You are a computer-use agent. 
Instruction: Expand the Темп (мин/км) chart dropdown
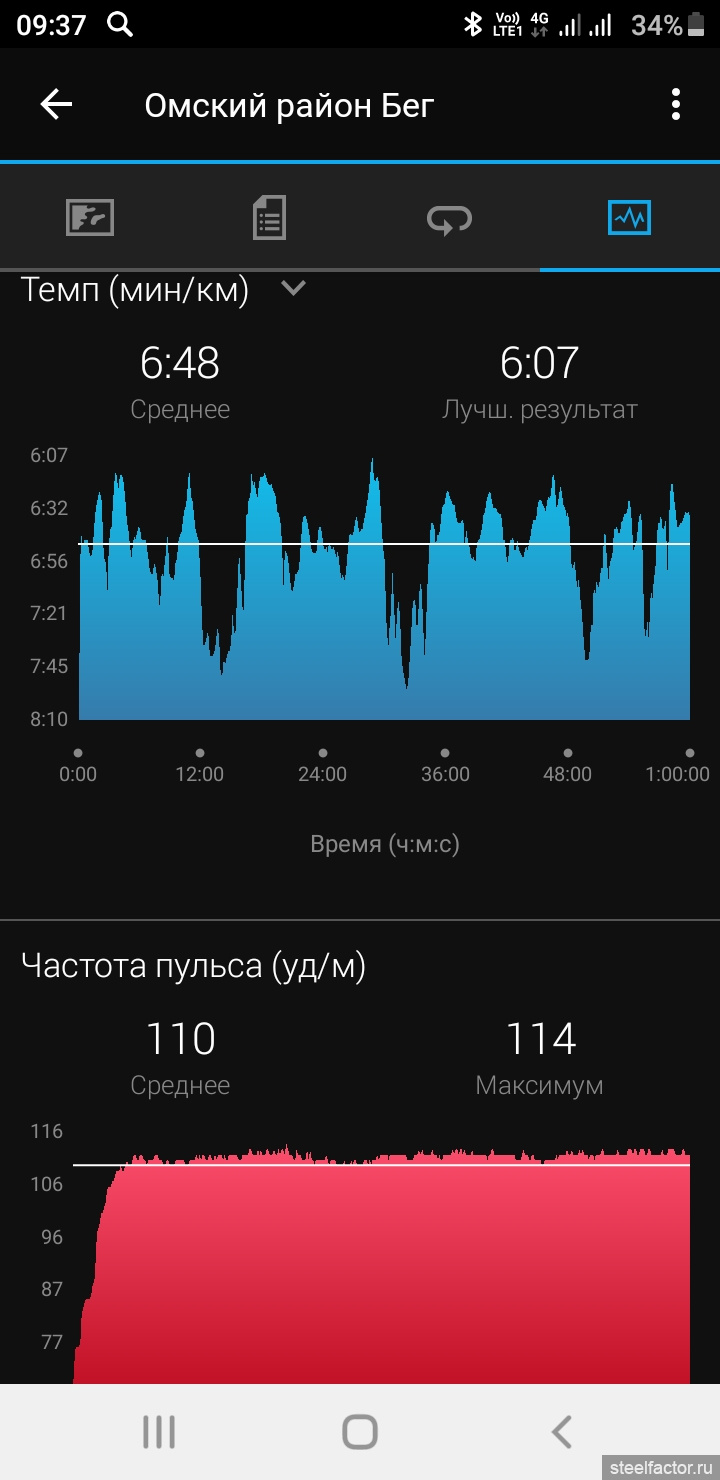coord(293,289)
